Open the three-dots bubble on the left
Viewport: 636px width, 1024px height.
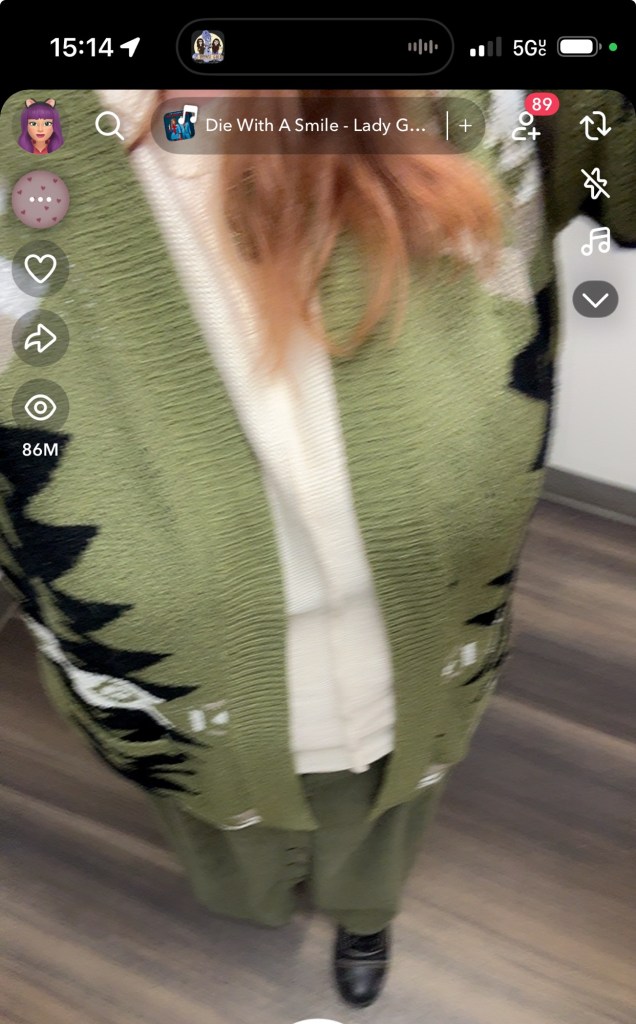(x=41, y=199)
